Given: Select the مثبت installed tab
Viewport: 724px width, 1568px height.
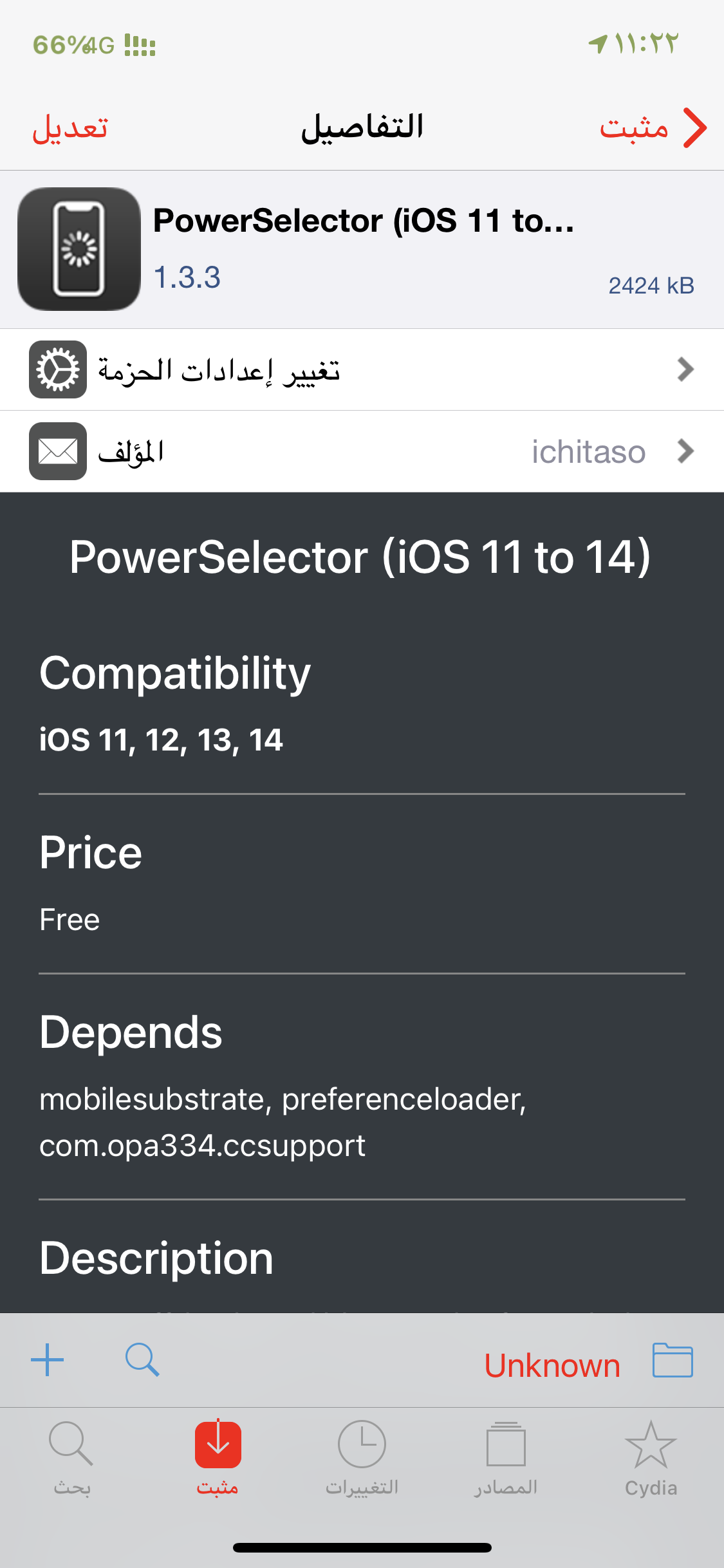Looking at the screenshot, I should click(218, 1459).
